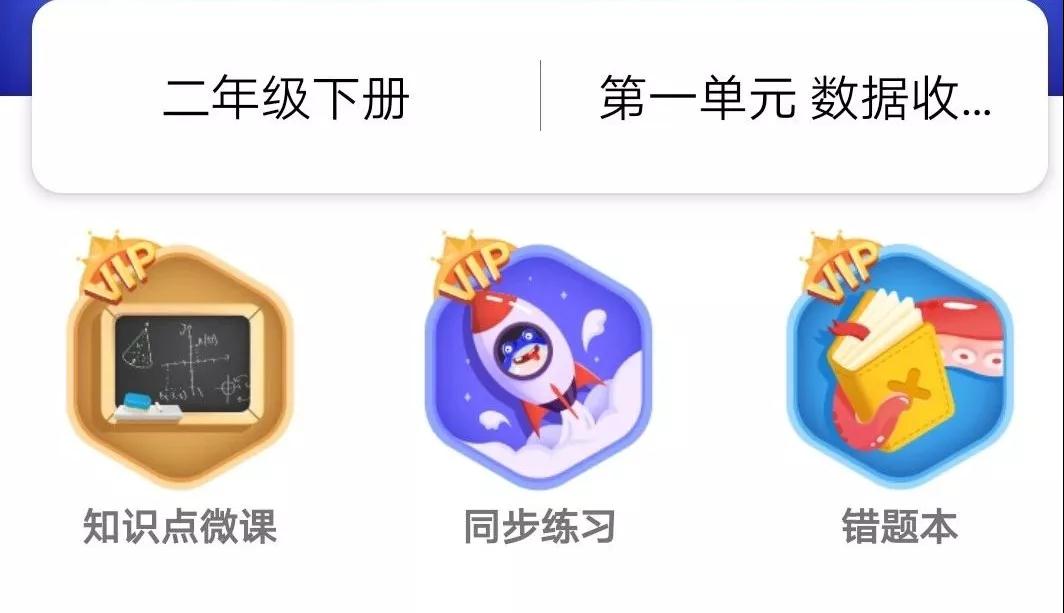Open the 第一单元 unit selector
The image size is (1064, 613).
[795, 98]
